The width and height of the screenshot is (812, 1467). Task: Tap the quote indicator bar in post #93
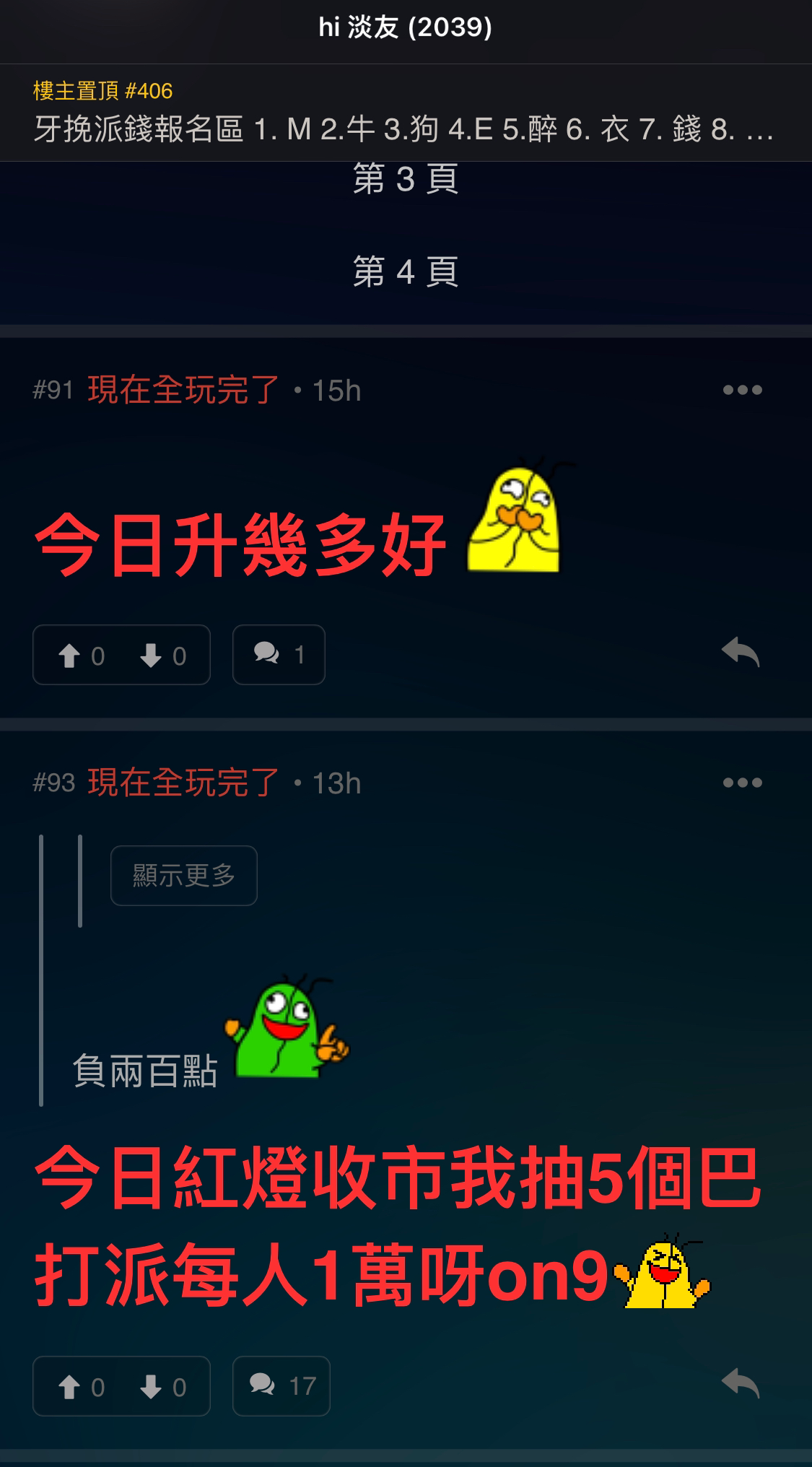42,975
